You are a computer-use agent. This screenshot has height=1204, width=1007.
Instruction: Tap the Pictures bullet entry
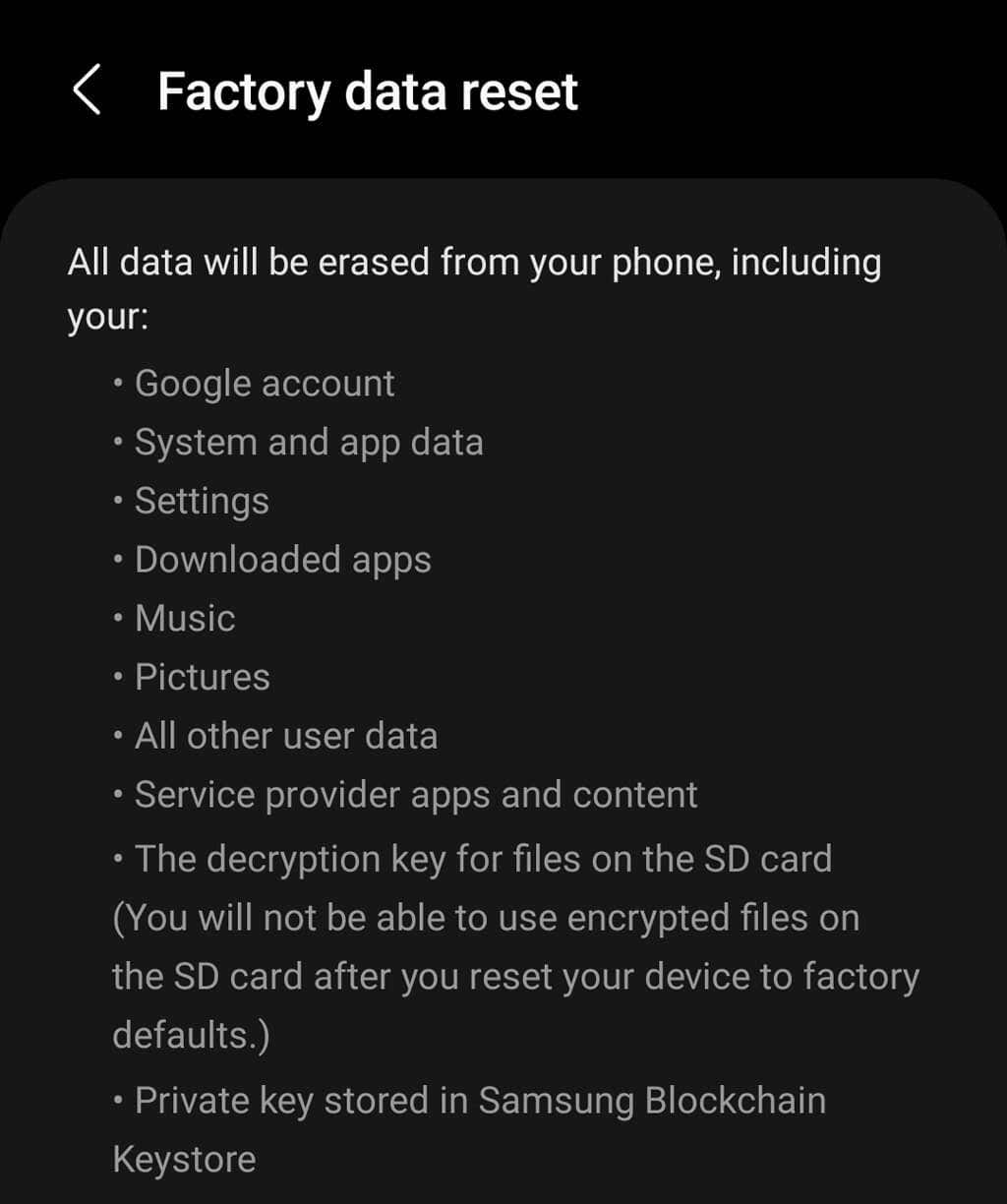[201, 677]
